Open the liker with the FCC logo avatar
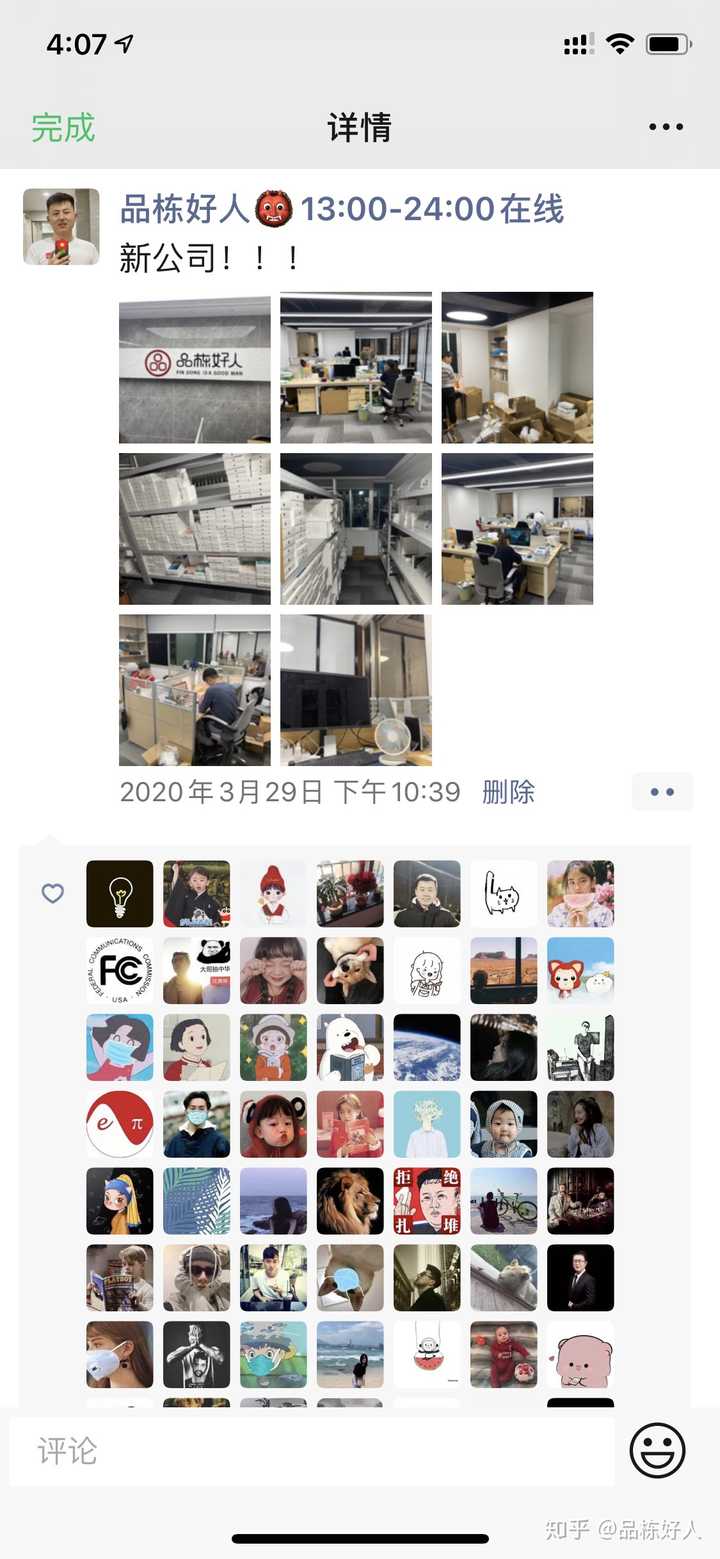720x1559 pixels. (x=120, y=971)
